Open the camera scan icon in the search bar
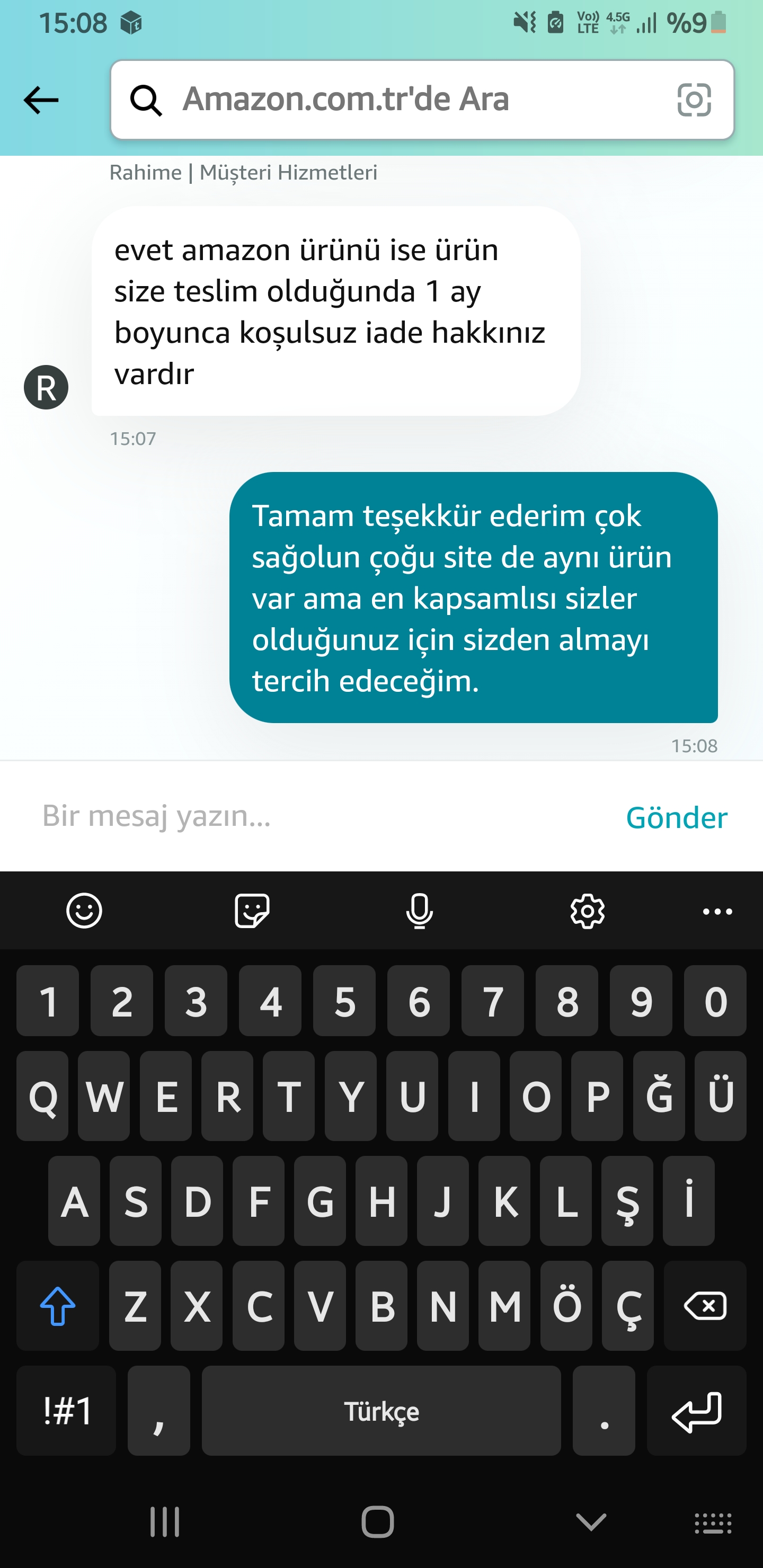 [x=694, y=100]
